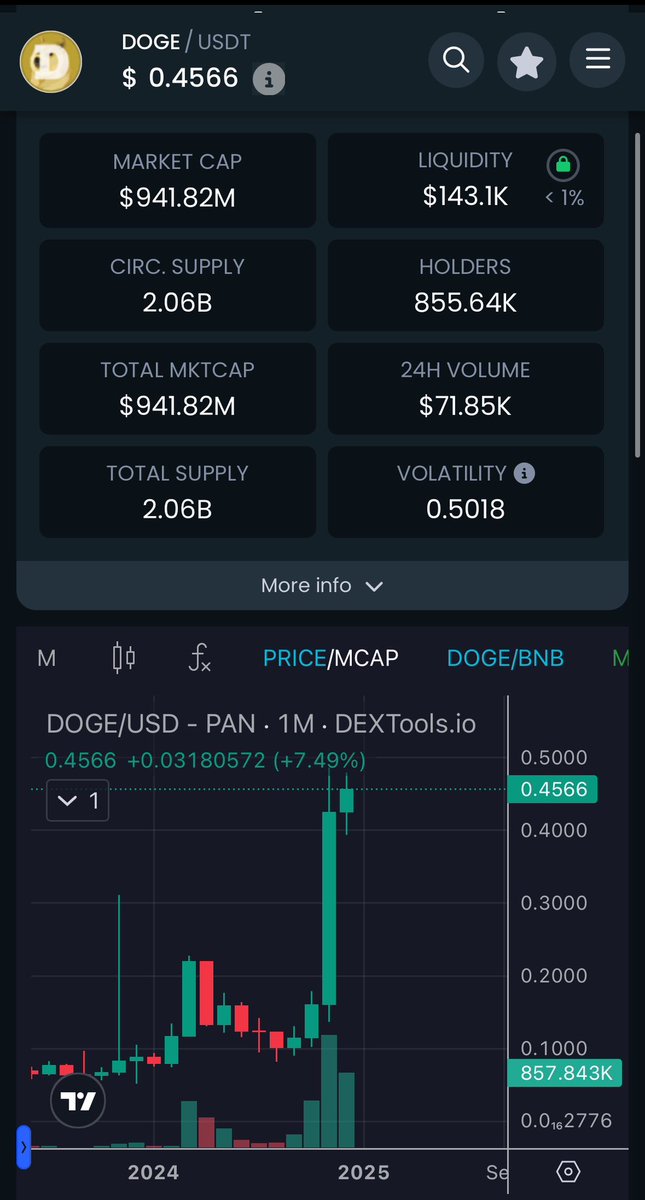Add DOGE to favorites with star

tap(527, 60)
